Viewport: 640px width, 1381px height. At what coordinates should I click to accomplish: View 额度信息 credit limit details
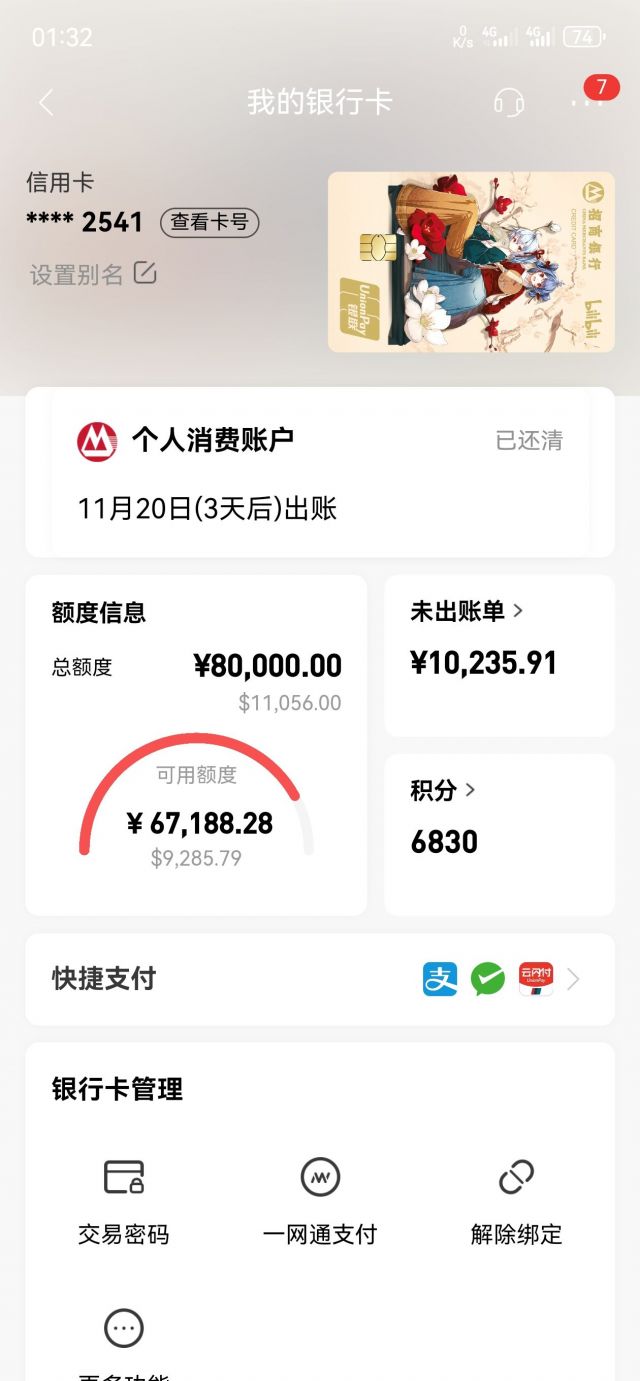[x=196, y=745]
